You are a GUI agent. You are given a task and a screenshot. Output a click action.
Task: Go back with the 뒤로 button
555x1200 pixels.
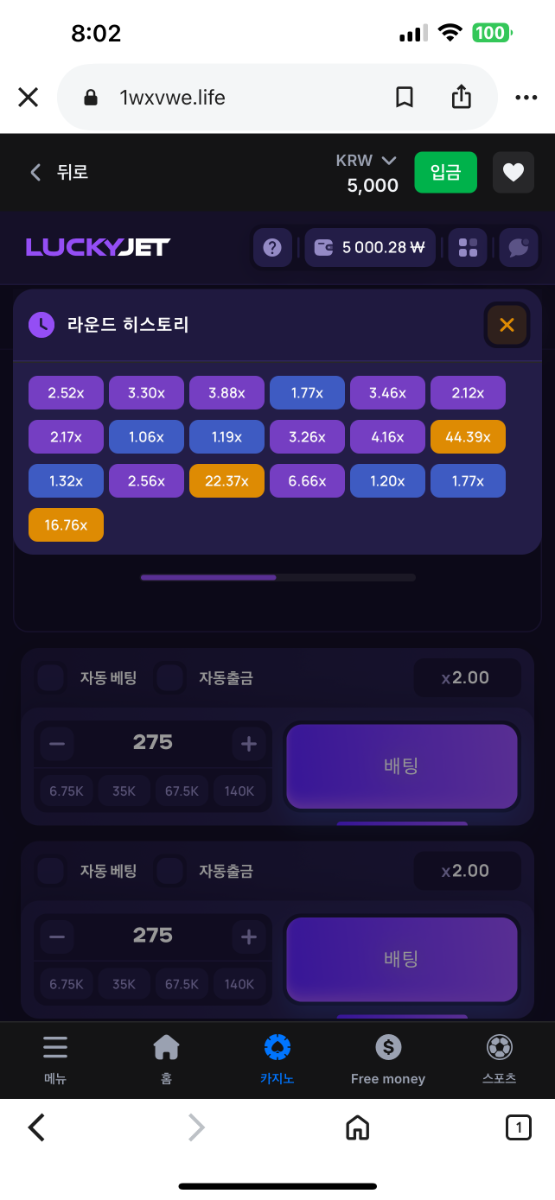pyautogui.click(x=59, y=172)
